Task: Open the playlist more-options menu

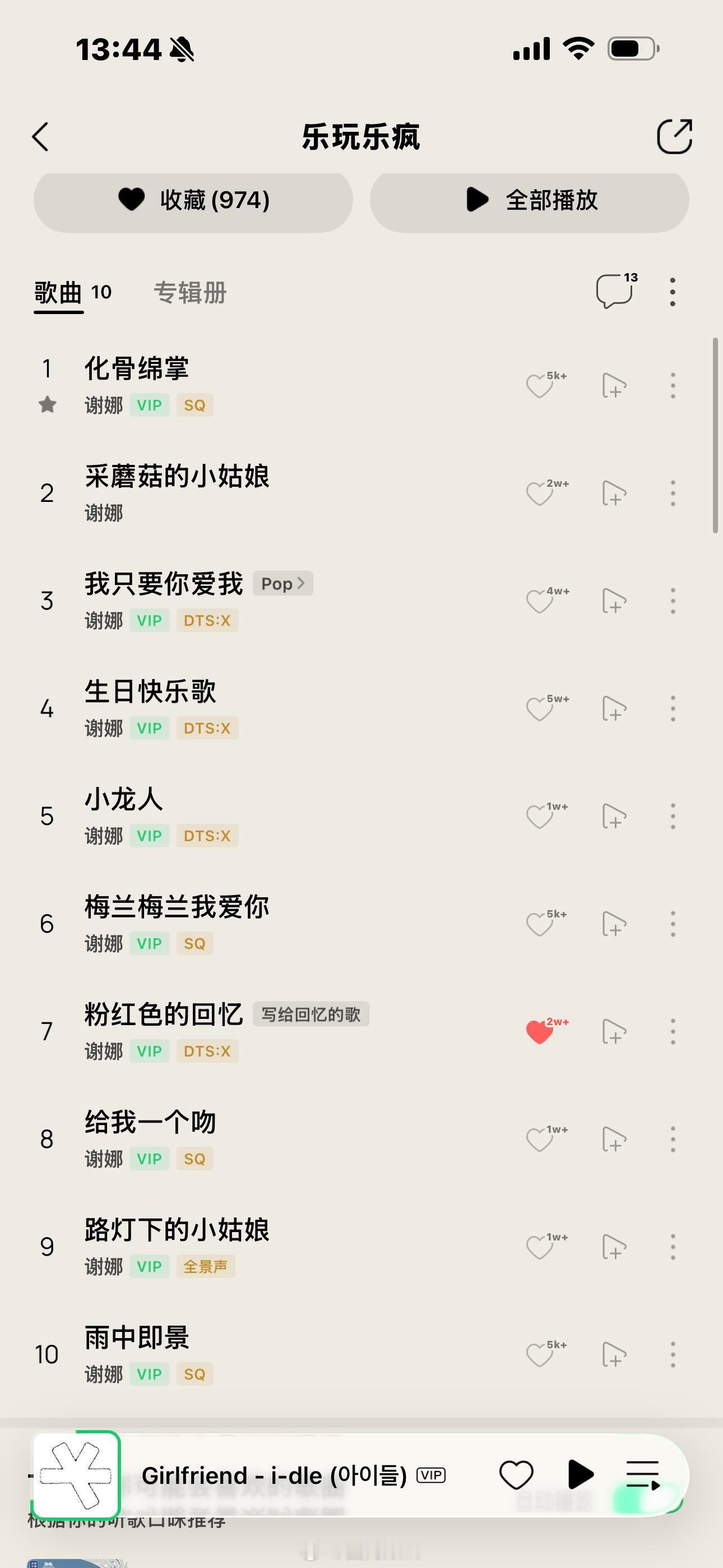Action: [x=673, y=291]
